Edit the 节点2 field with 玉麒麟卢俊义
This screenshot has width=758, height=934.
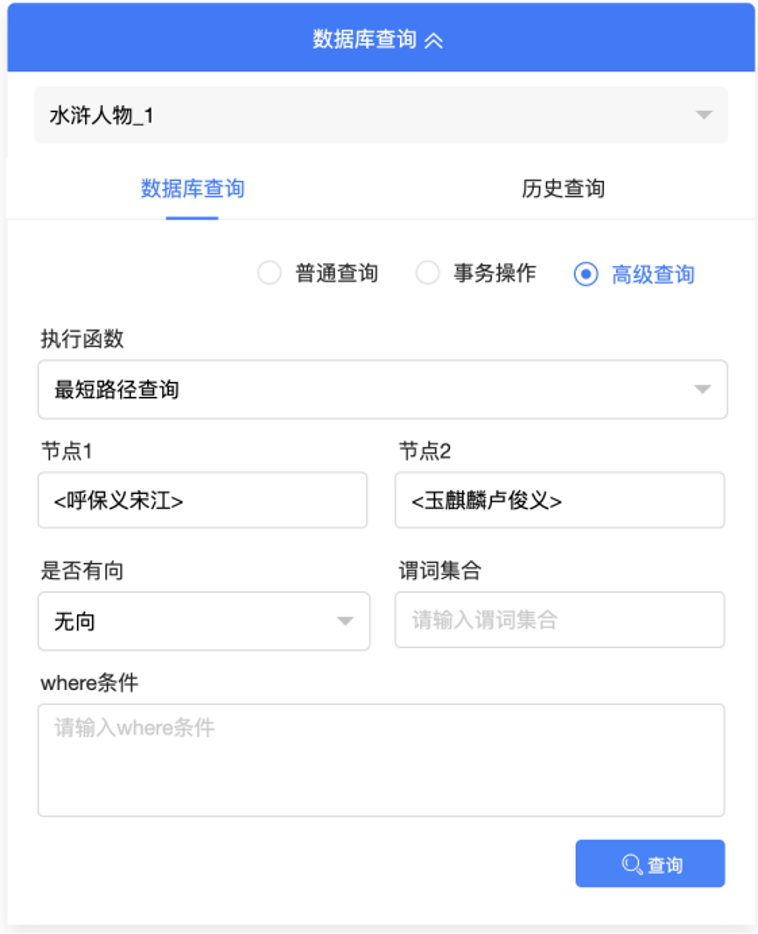coord(560,500)
